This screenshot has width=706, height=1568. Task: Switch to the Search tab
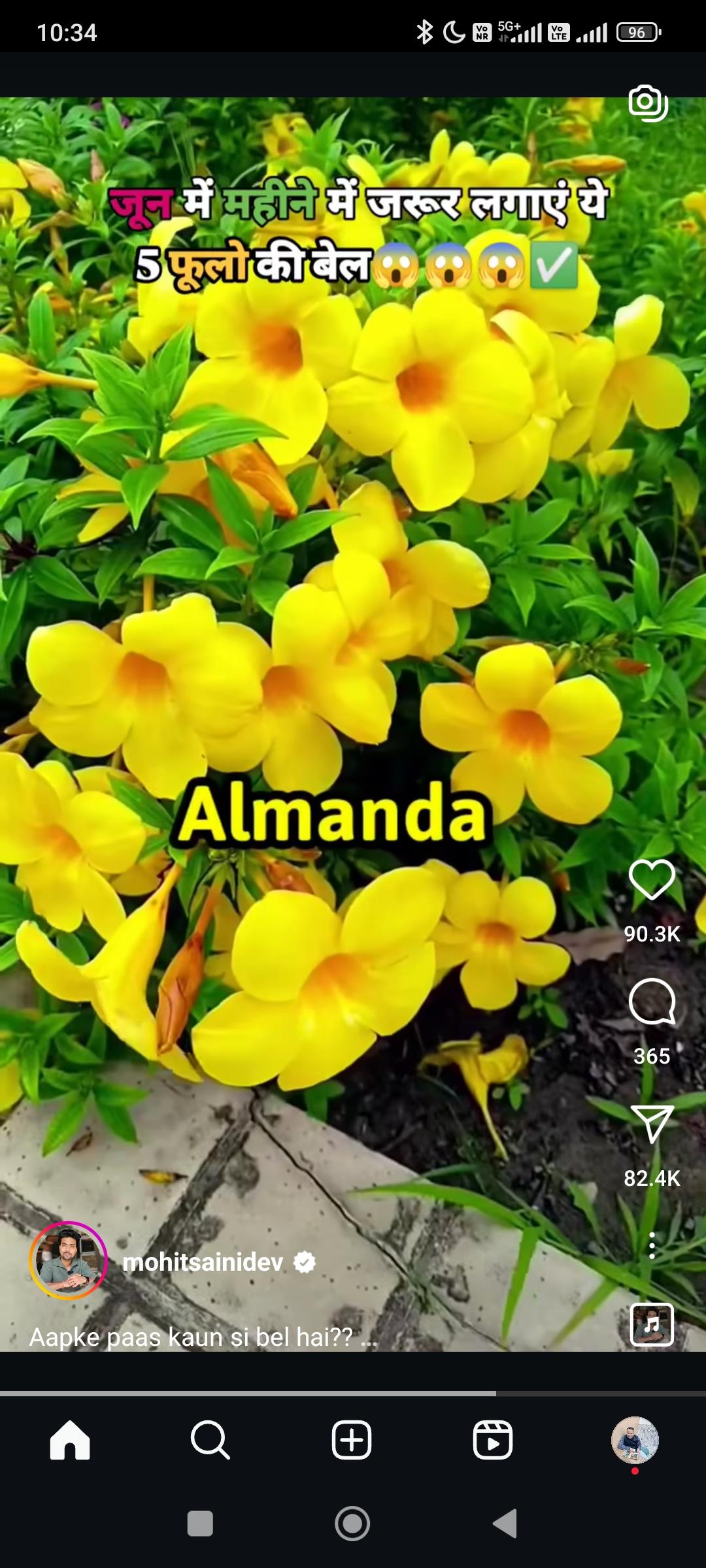210,1439
